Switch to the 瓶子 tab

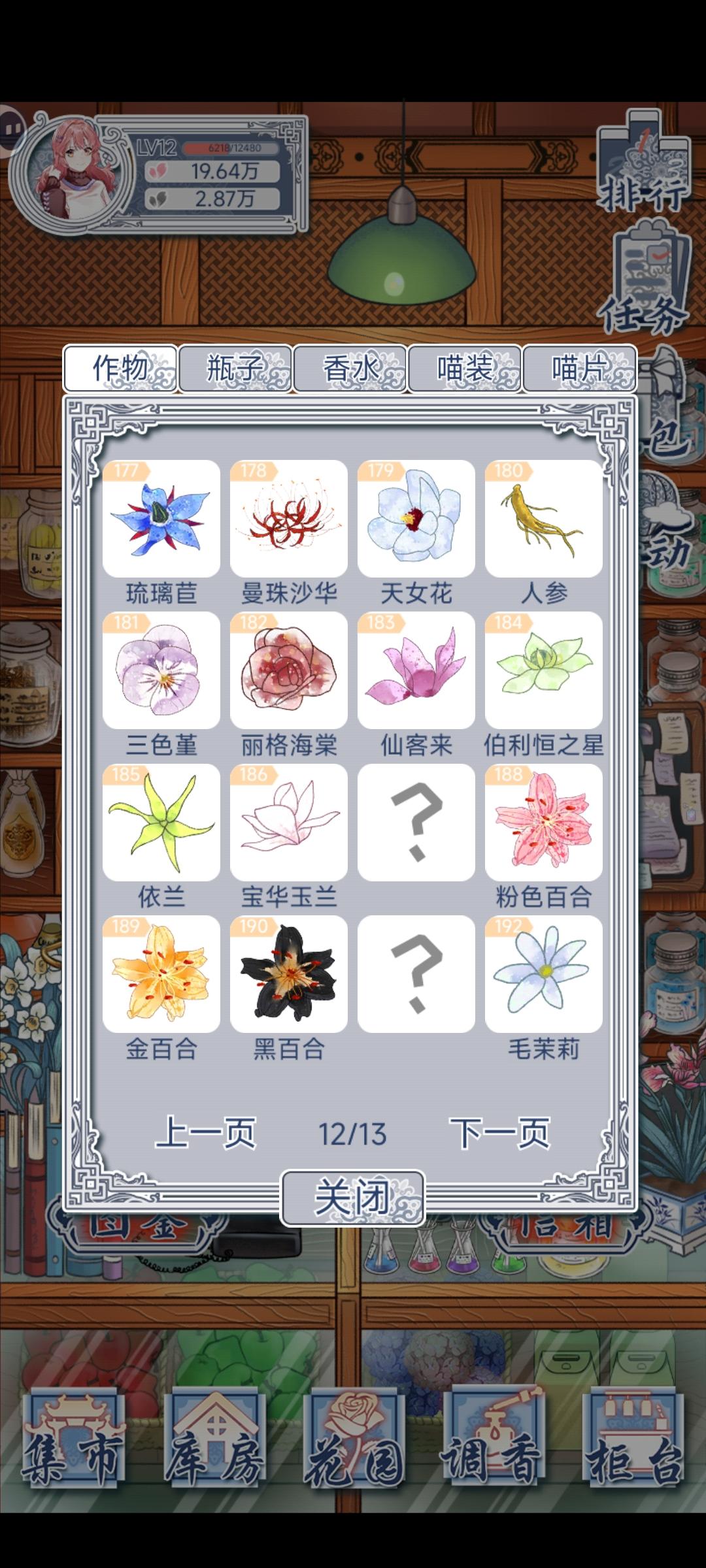coord(235,368)
